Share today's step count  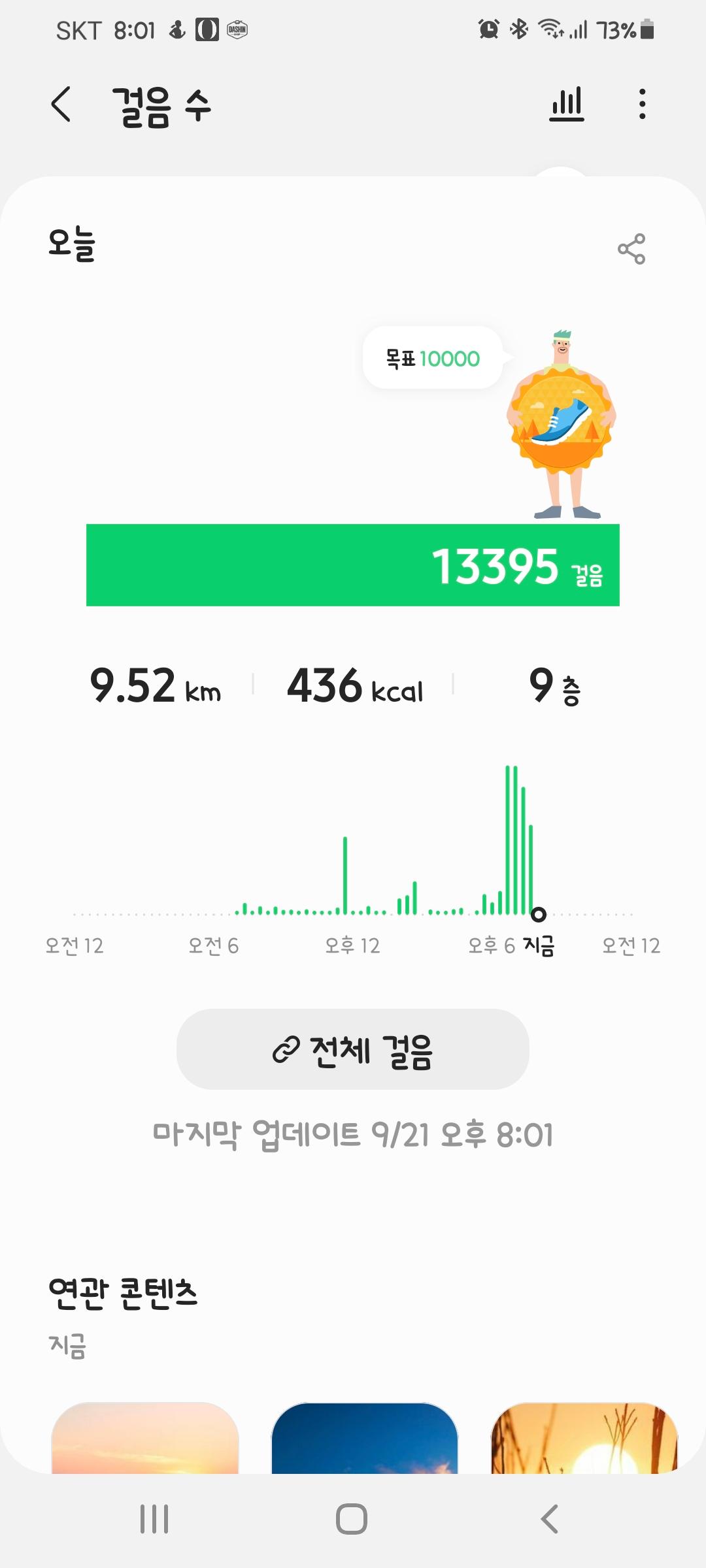(631, 249)
